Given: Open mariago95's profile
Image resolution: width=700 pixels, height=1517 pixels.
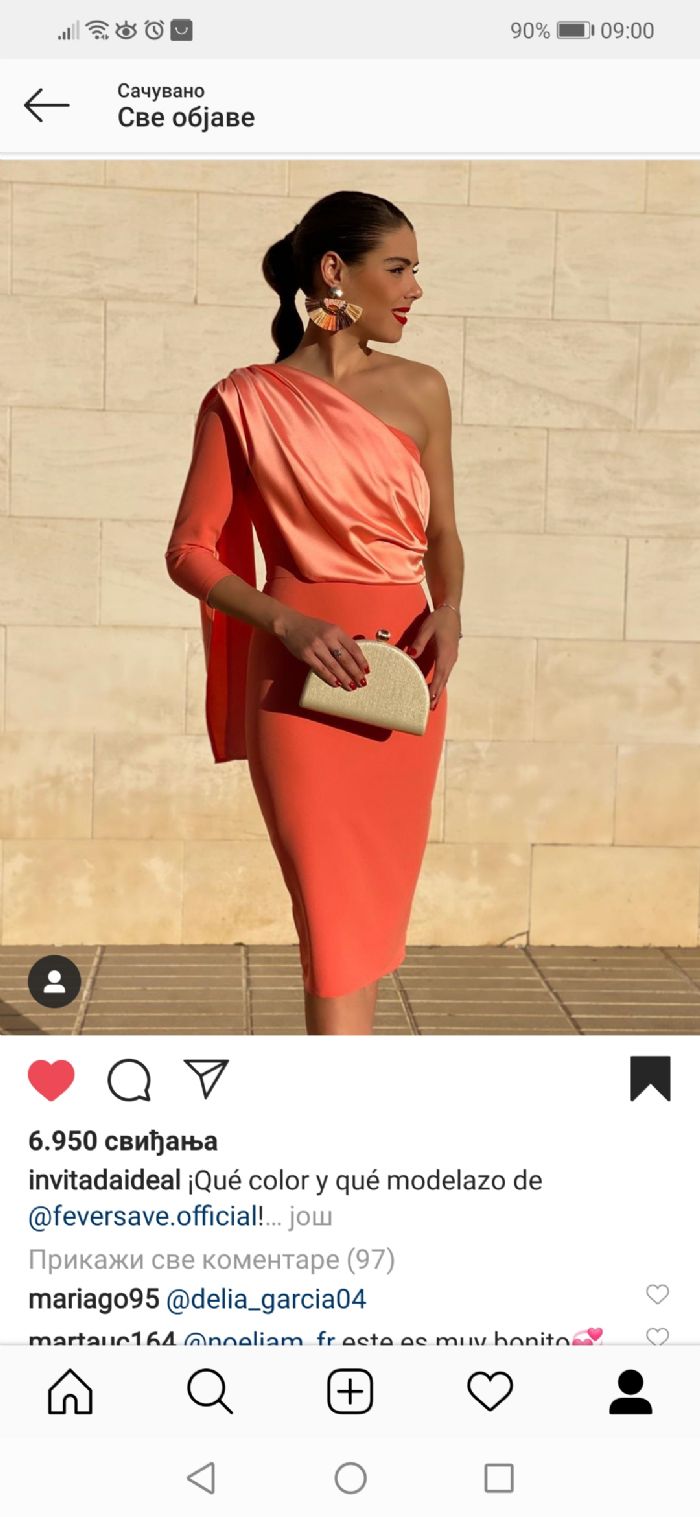Looking at the screenshot, I should 93,1299.
